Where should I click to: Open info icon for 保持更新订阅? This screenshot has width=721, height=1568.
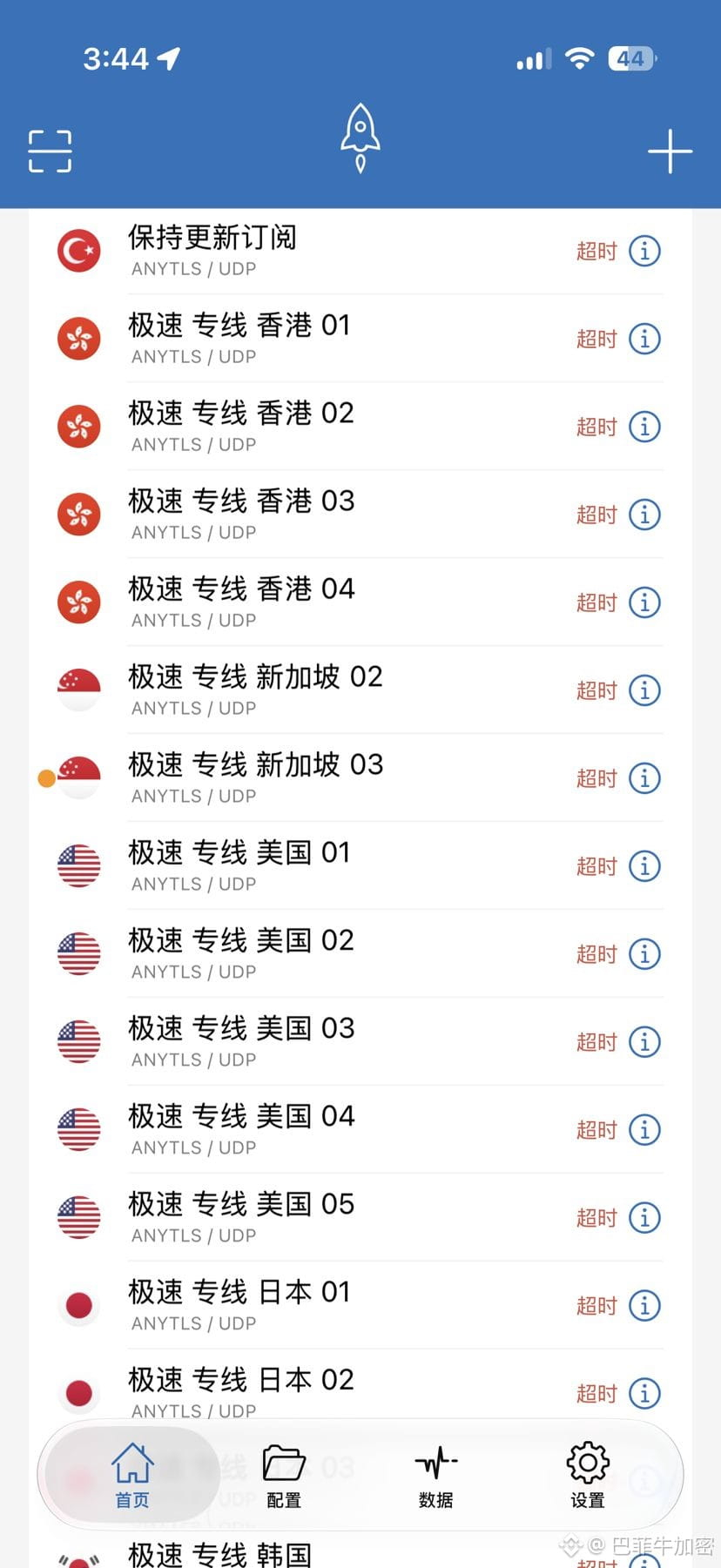click(x=644, y=251)
